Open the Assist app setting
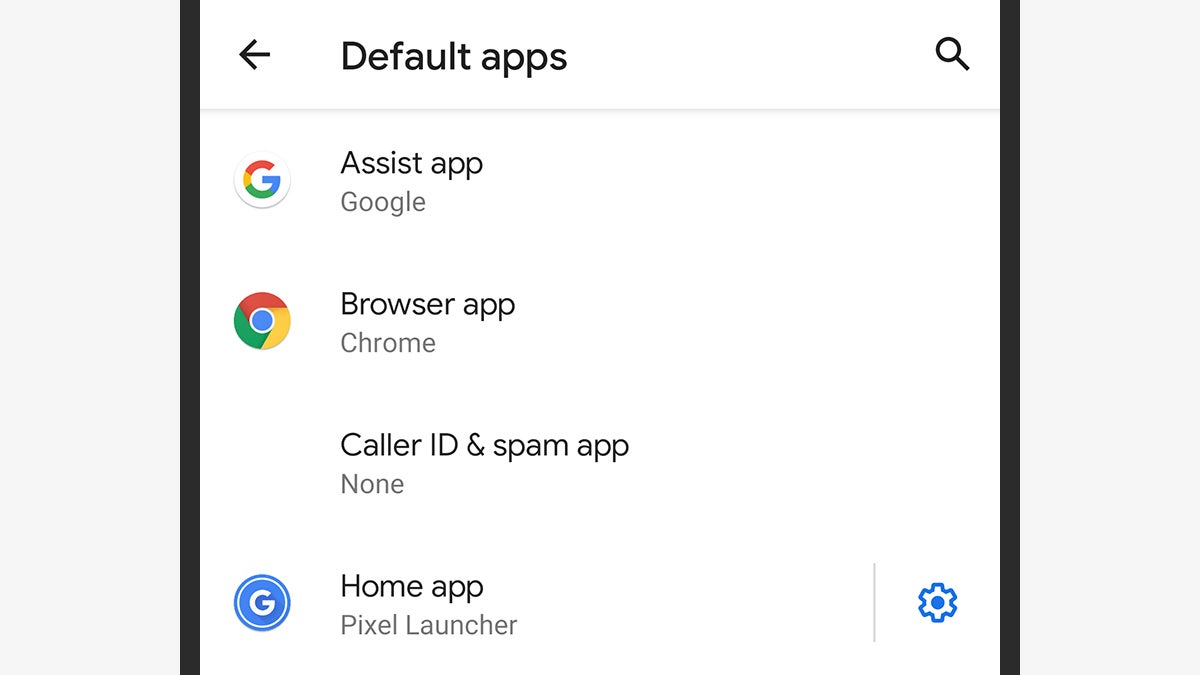This screenshot has height=675, width=1200. [x=411, y=181]
